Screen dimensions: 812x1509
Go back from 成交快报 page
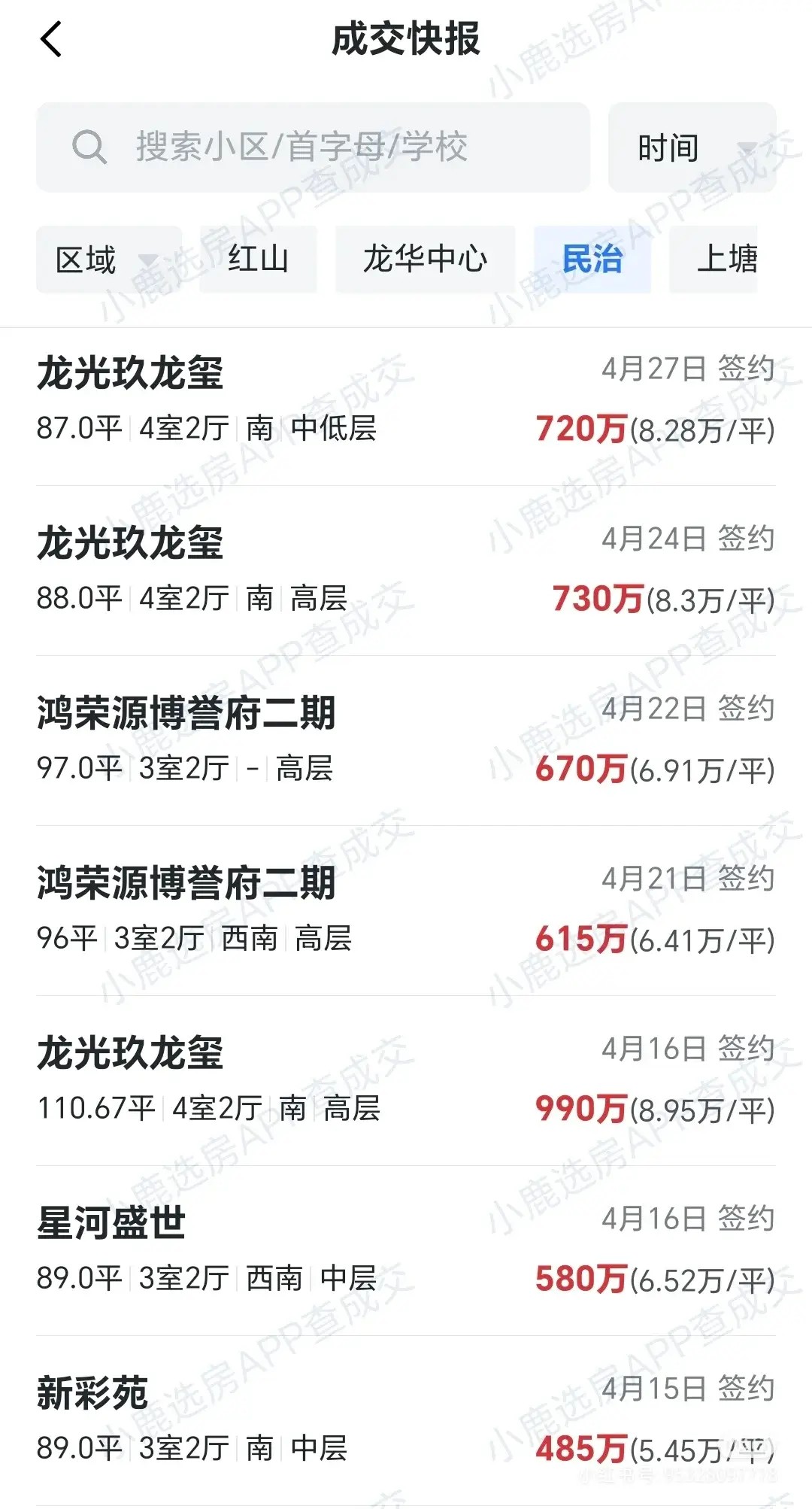pos(51,39)
